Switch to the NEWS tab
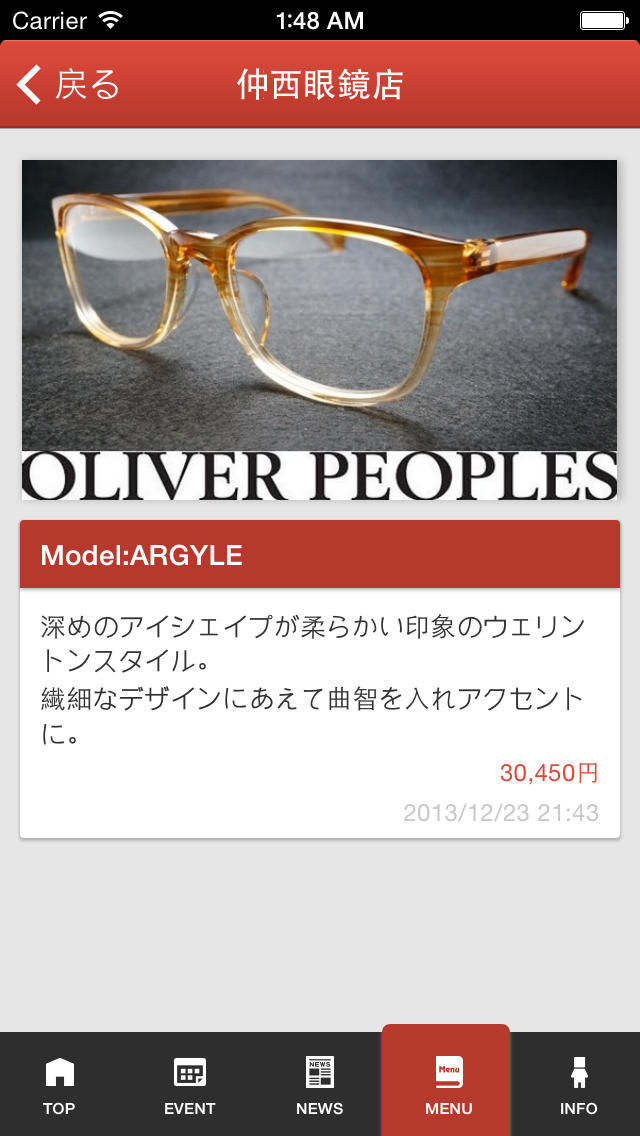 click(319, 1085)
